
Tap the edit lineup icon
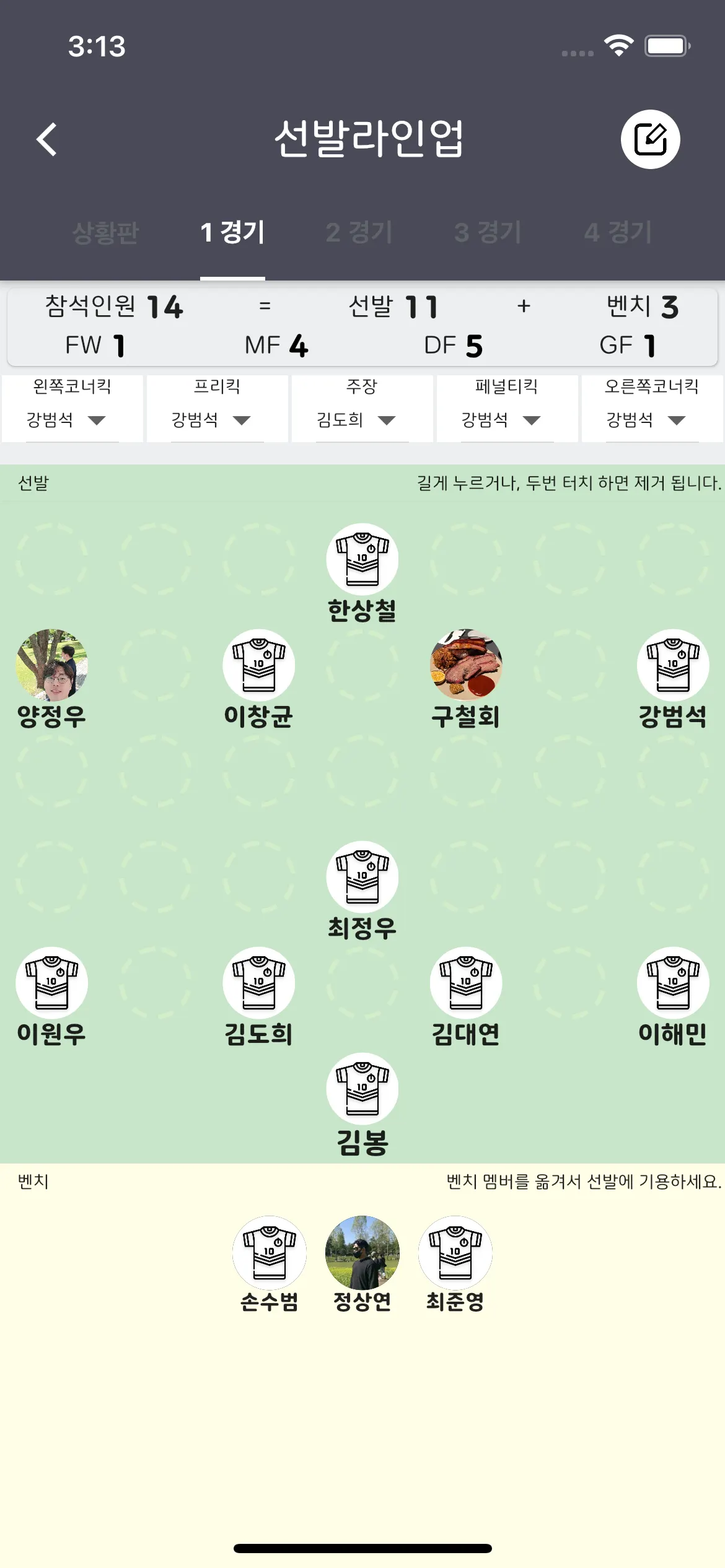coord(650,139)
